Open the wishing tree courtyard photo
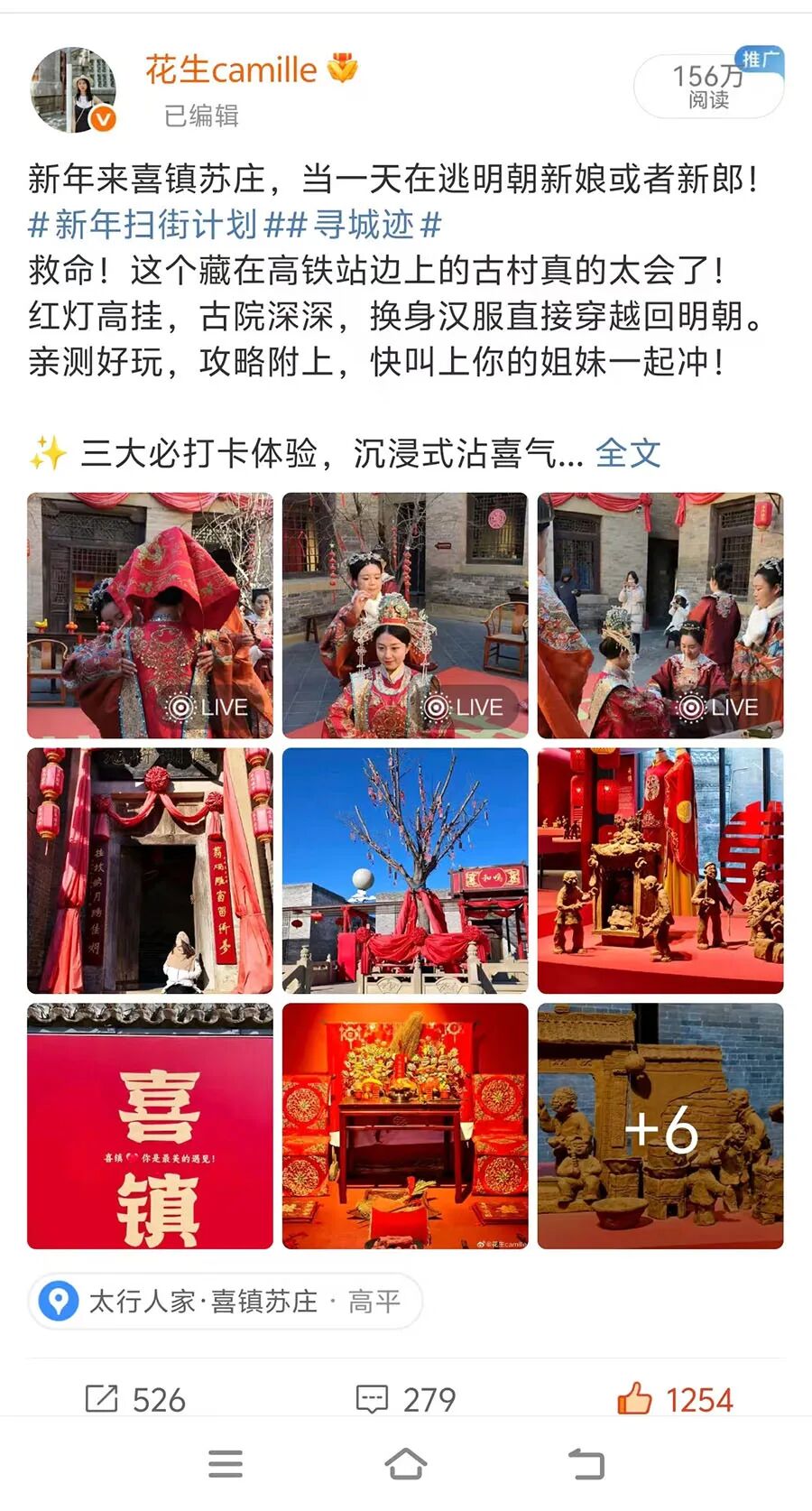 point(403,872)
